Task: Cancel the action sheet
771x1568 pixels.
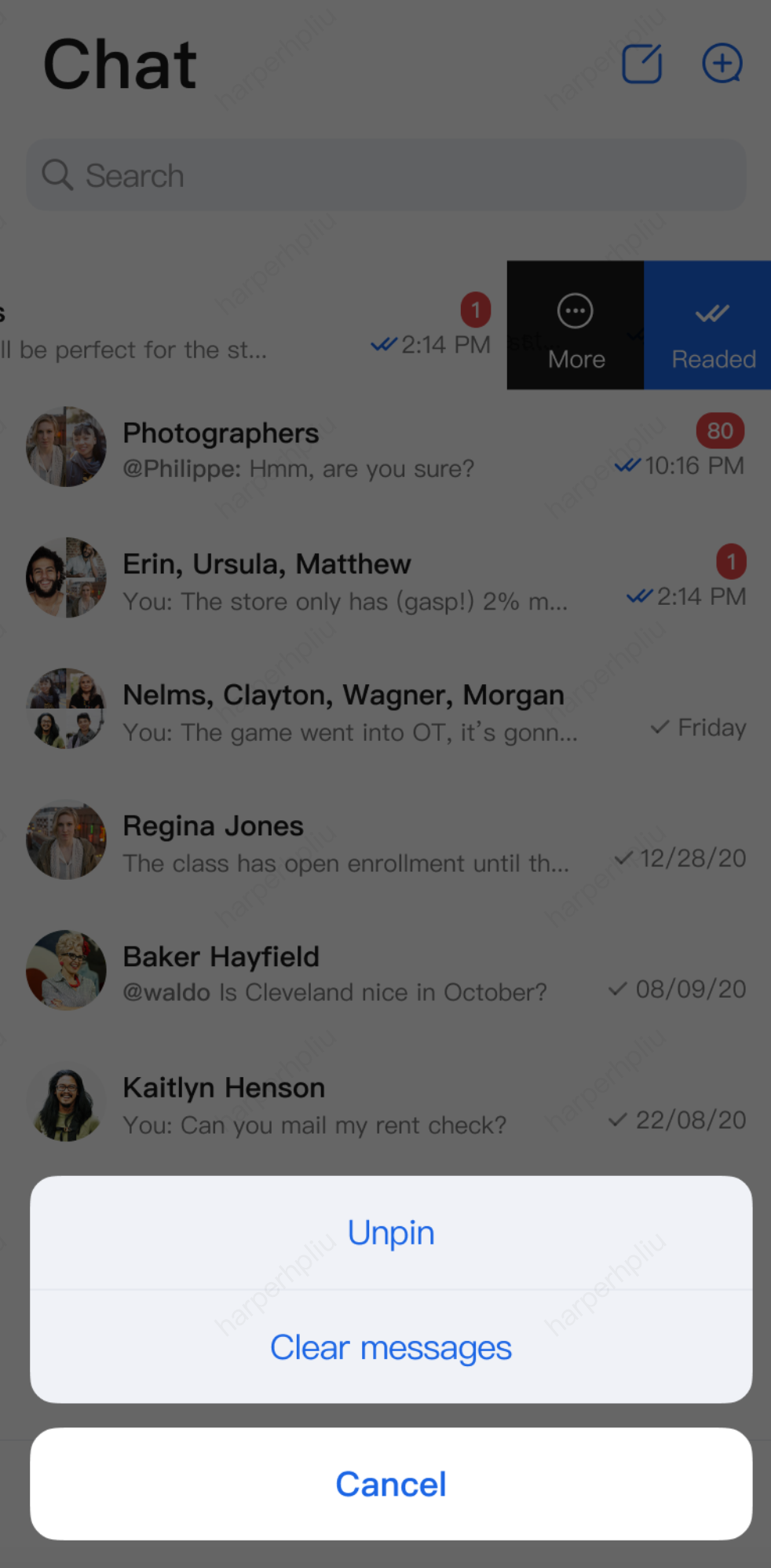Action: [x=390, y=1484]
